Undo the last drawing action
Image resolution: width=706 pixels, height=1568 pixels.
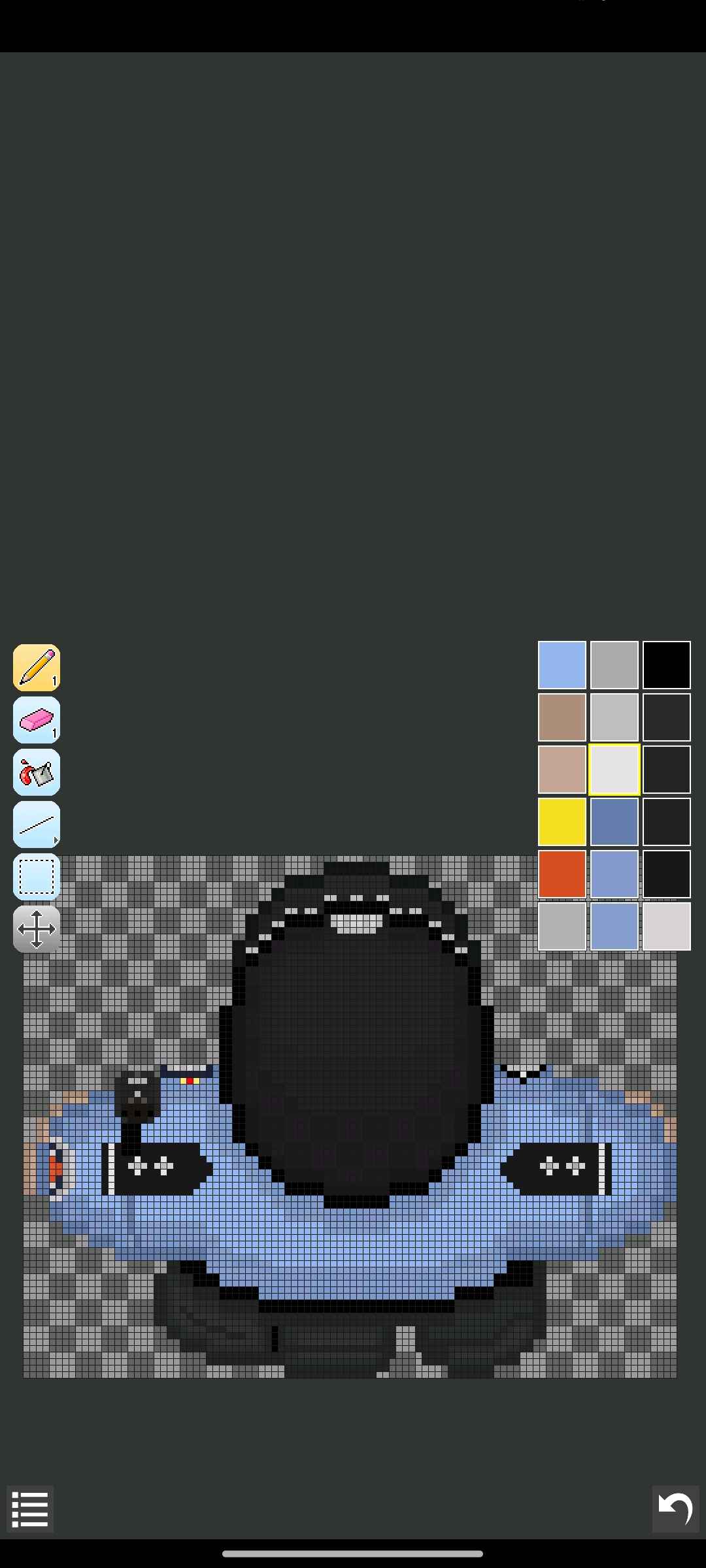(x=675, y=1509)
